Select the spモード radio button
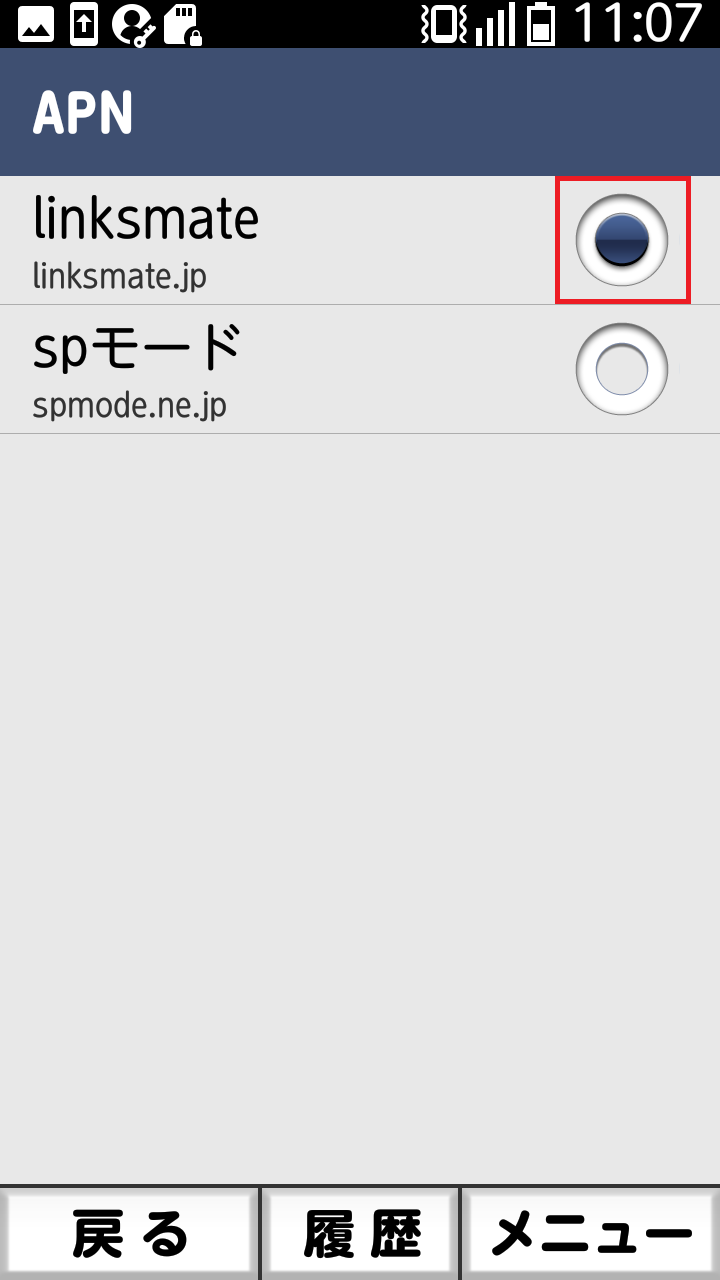 (622, 369)
